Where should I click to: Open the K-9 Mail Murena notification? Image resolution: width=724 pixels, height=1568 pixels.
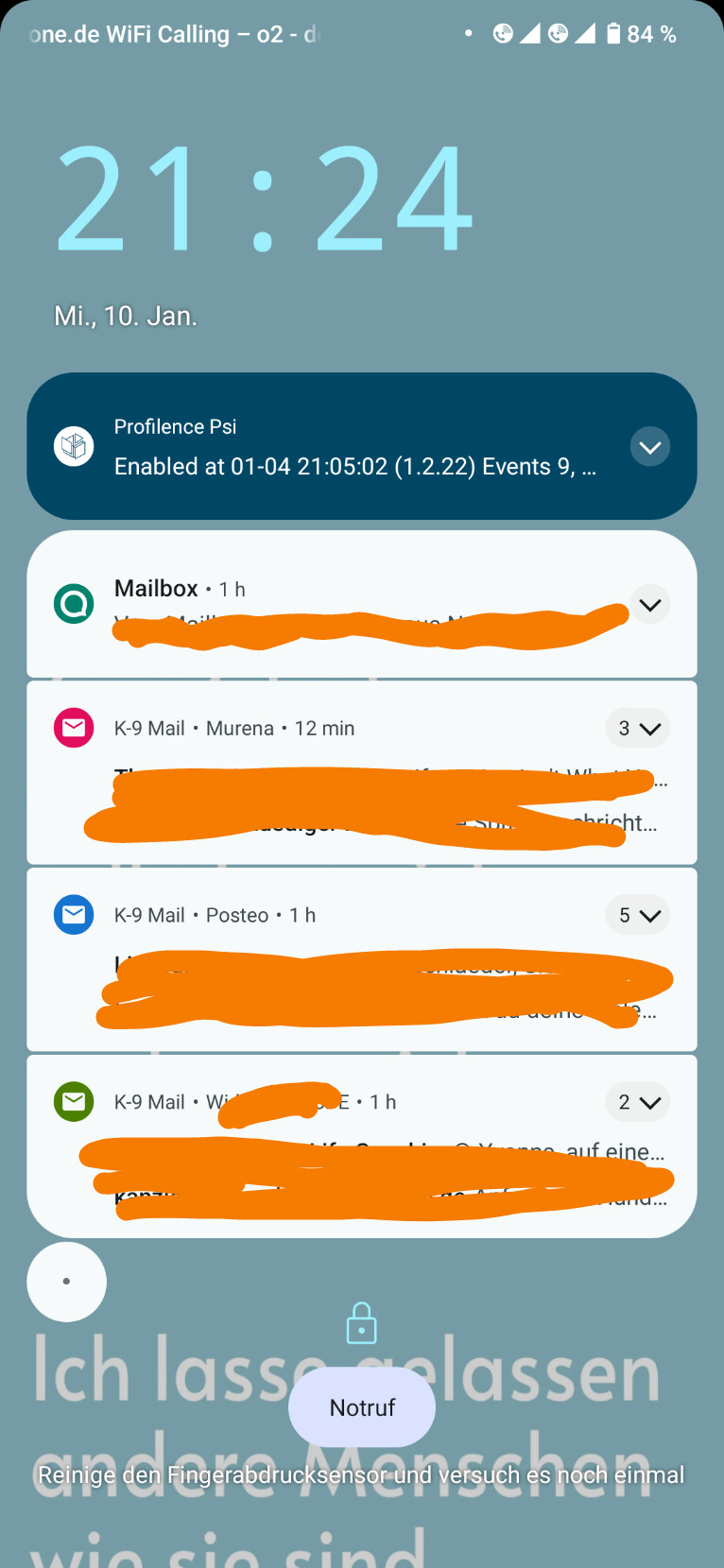[x=362, y=772]
